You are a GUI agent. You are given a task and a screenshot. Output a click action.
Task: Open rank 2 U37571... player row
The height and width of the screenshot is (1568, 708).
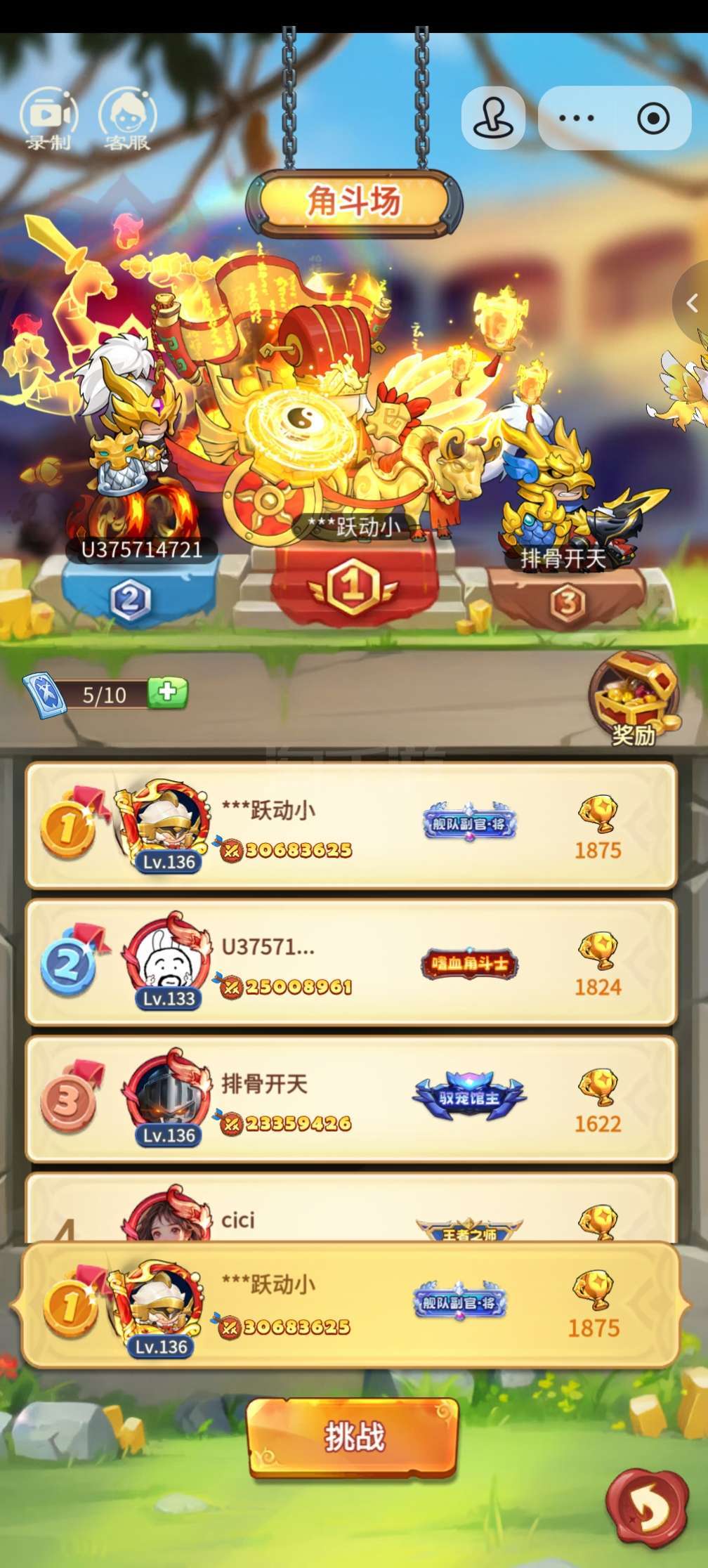pyautogui.click(x=351, y=962)
